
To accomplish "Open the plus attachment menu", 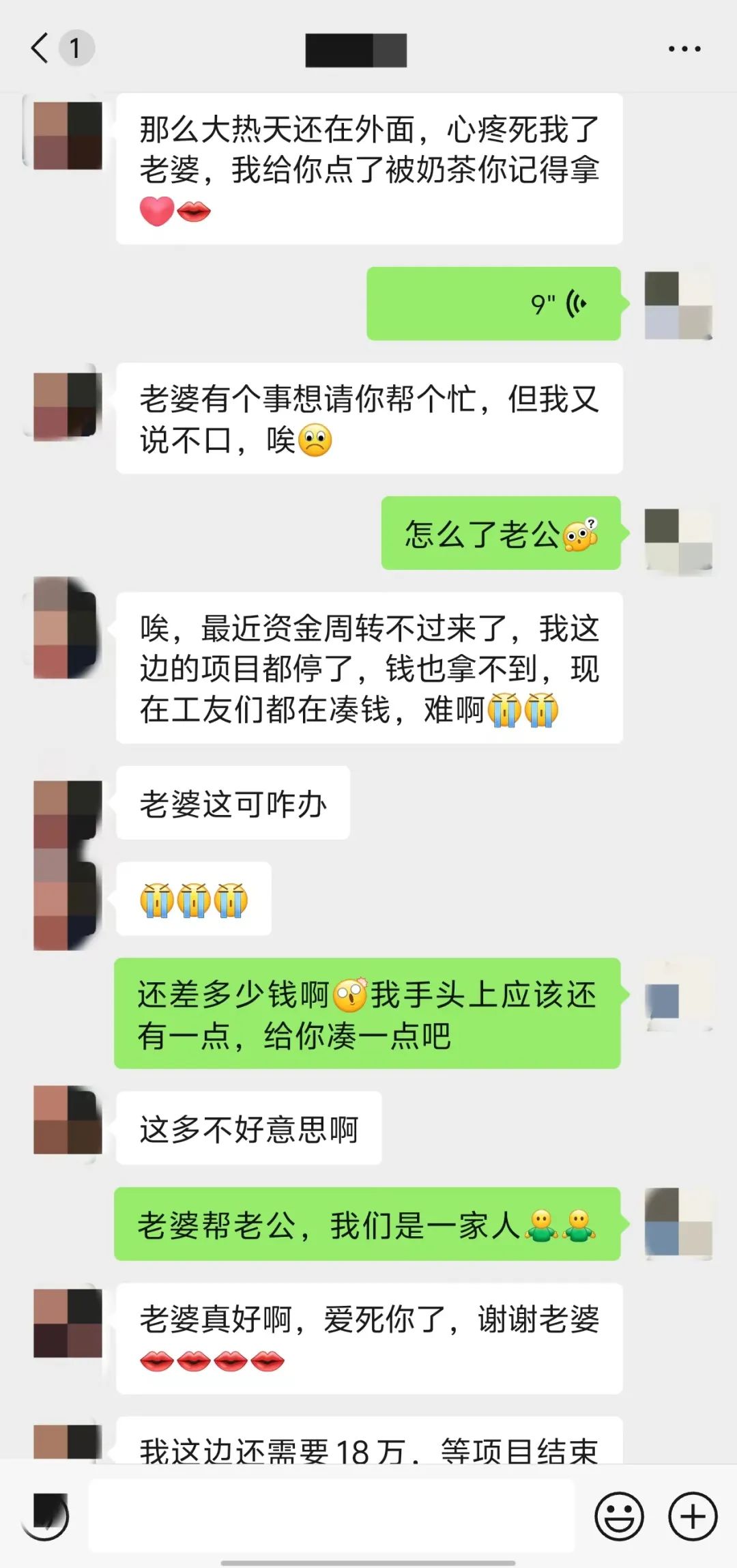I will coord(693,1517).
